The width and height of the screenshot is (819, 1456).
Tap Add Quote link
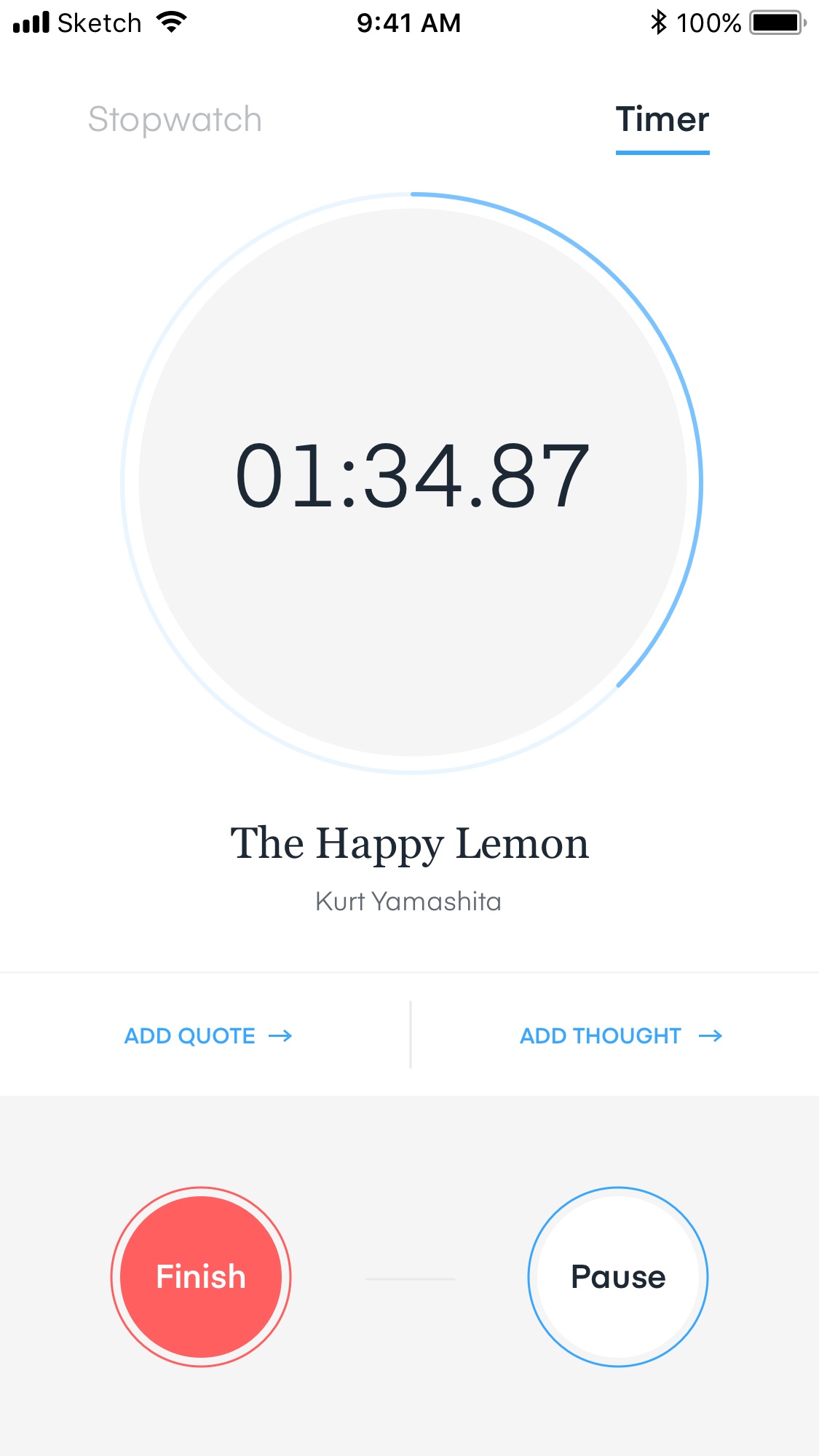pos(208,1035)
